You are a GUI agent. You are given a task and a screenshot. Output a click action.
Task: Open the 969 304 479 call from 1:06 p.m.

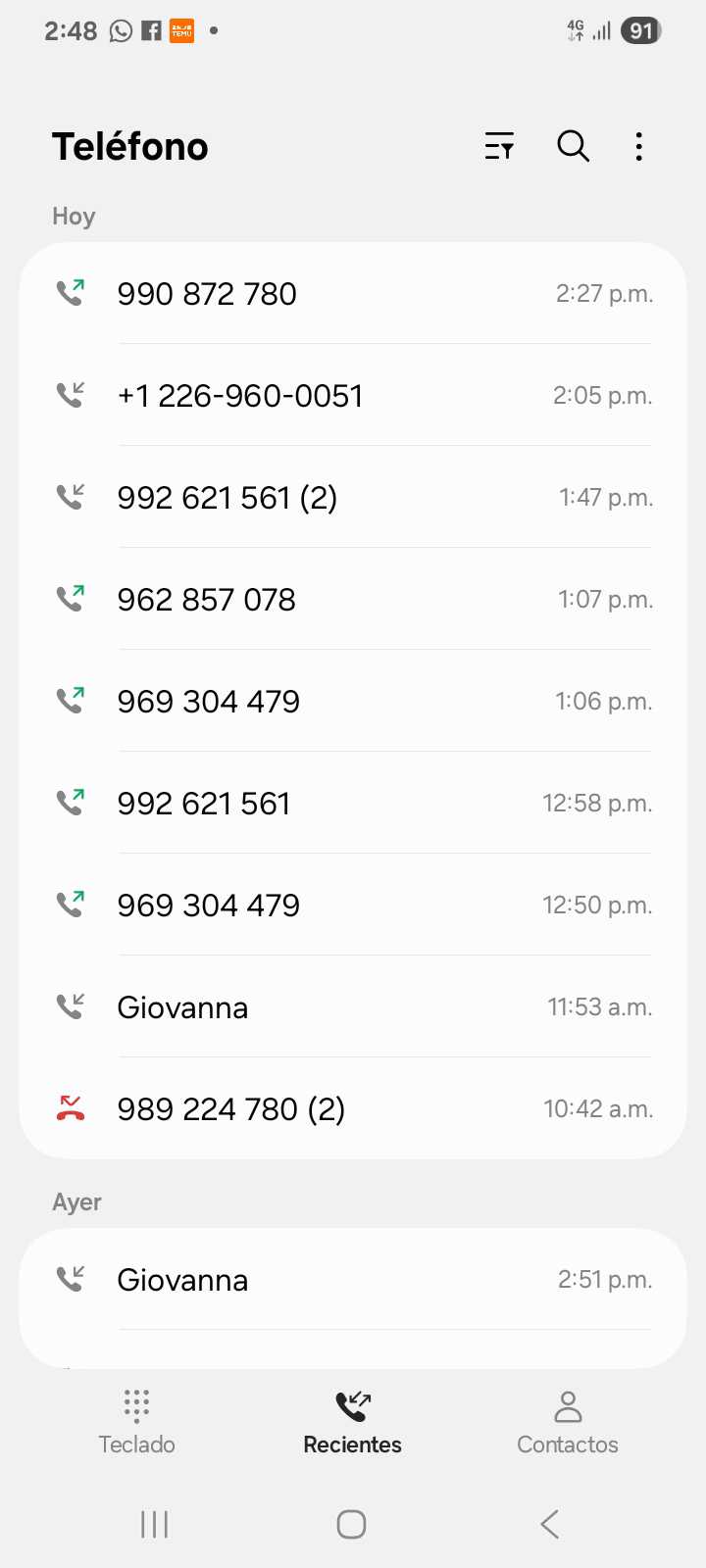pyautogui.click(x=353, y=702)
